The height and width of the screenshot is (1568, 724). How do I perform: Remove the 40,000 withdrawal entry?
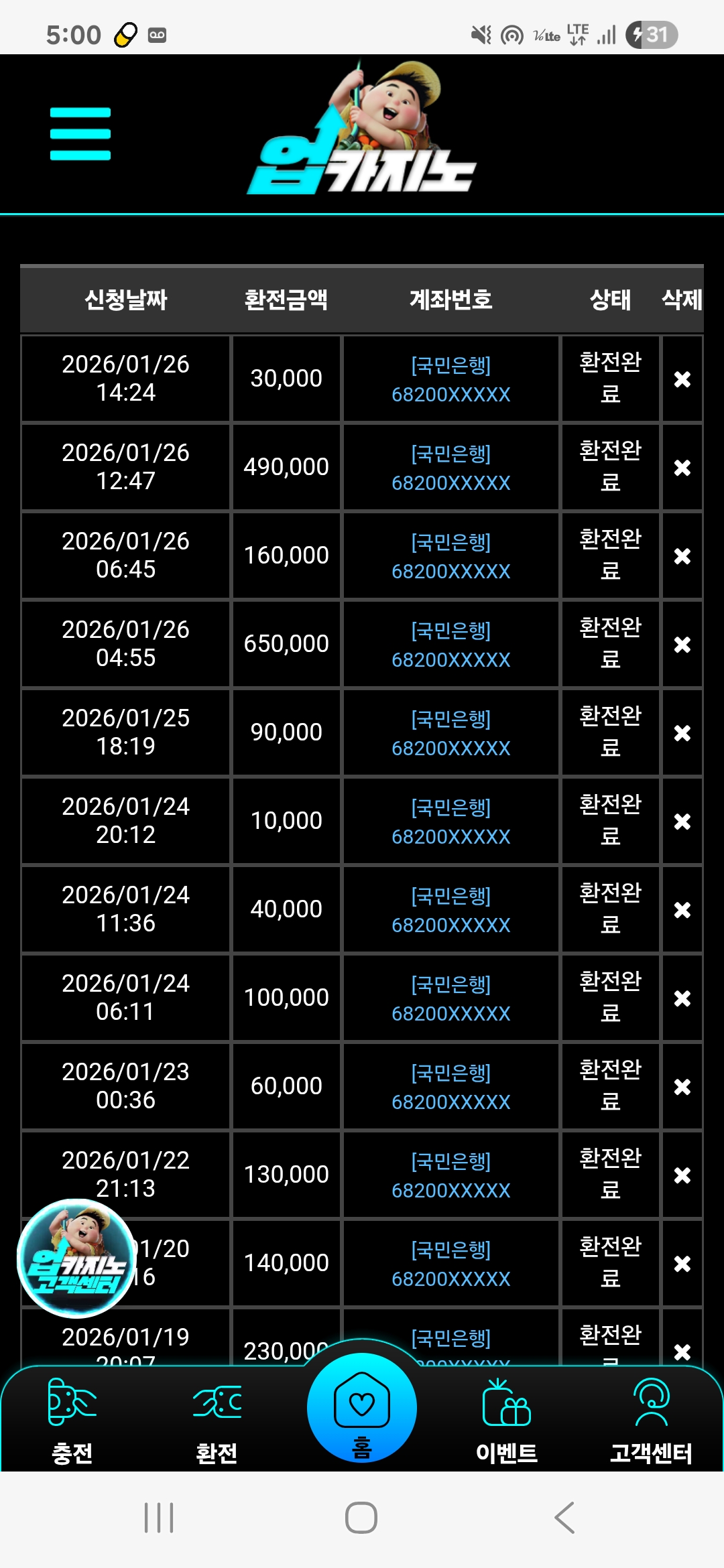click(682, 910)
